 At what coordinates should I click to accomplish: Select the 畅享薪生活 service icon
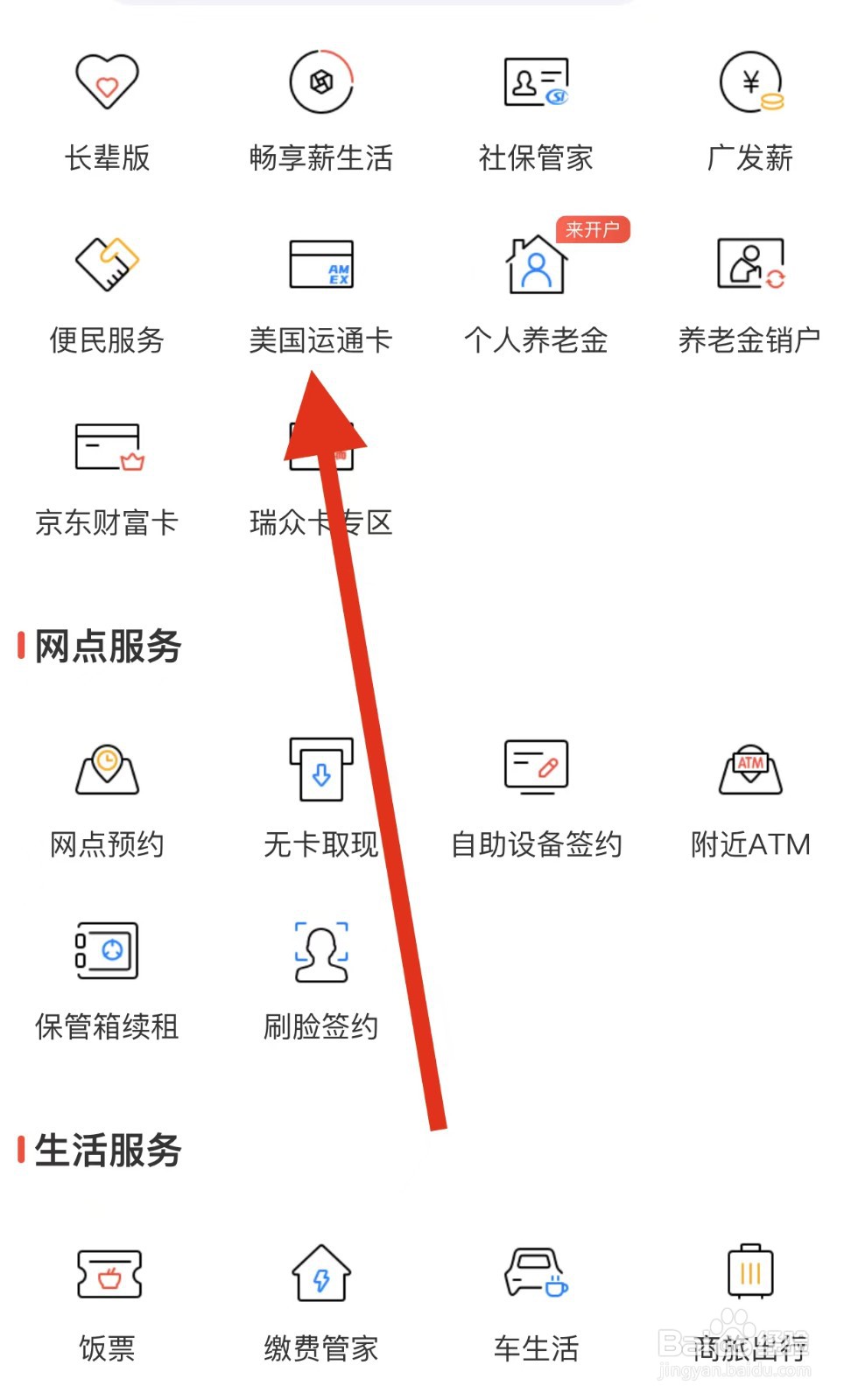pyautogui.click(x=320, y=109)
